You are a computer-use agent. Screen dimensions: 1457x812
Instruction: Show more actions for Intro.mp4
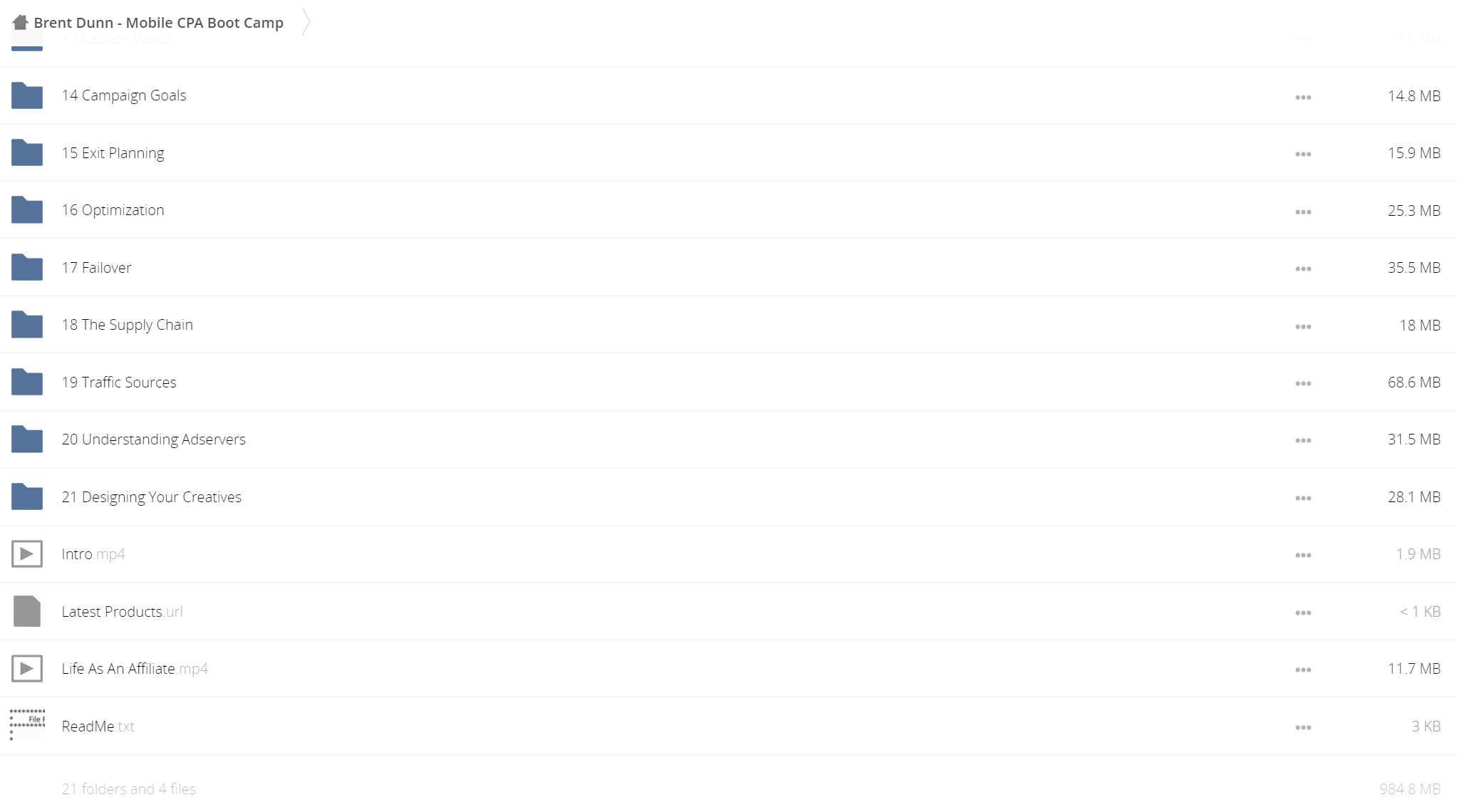tap(1303, 555)
